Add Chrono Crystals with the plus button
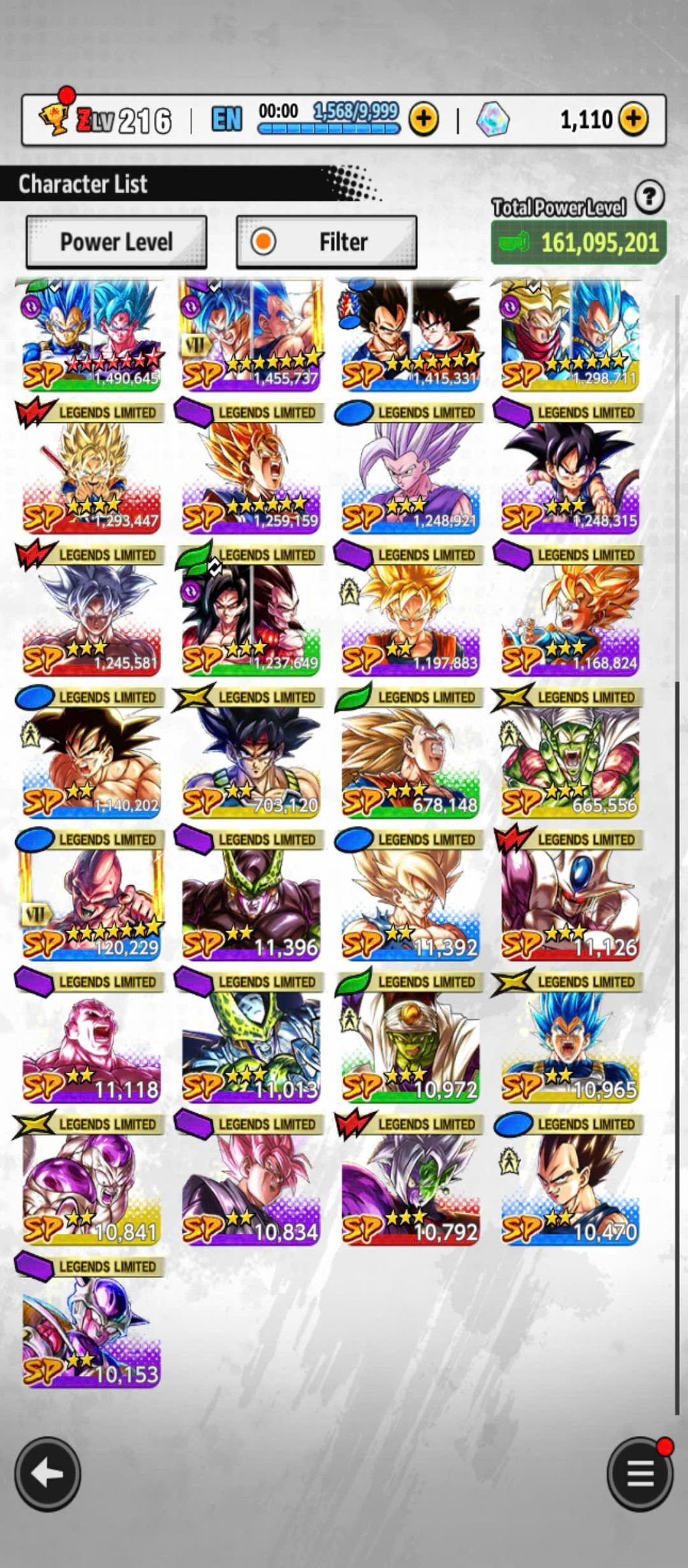 [x=632, y=119]
